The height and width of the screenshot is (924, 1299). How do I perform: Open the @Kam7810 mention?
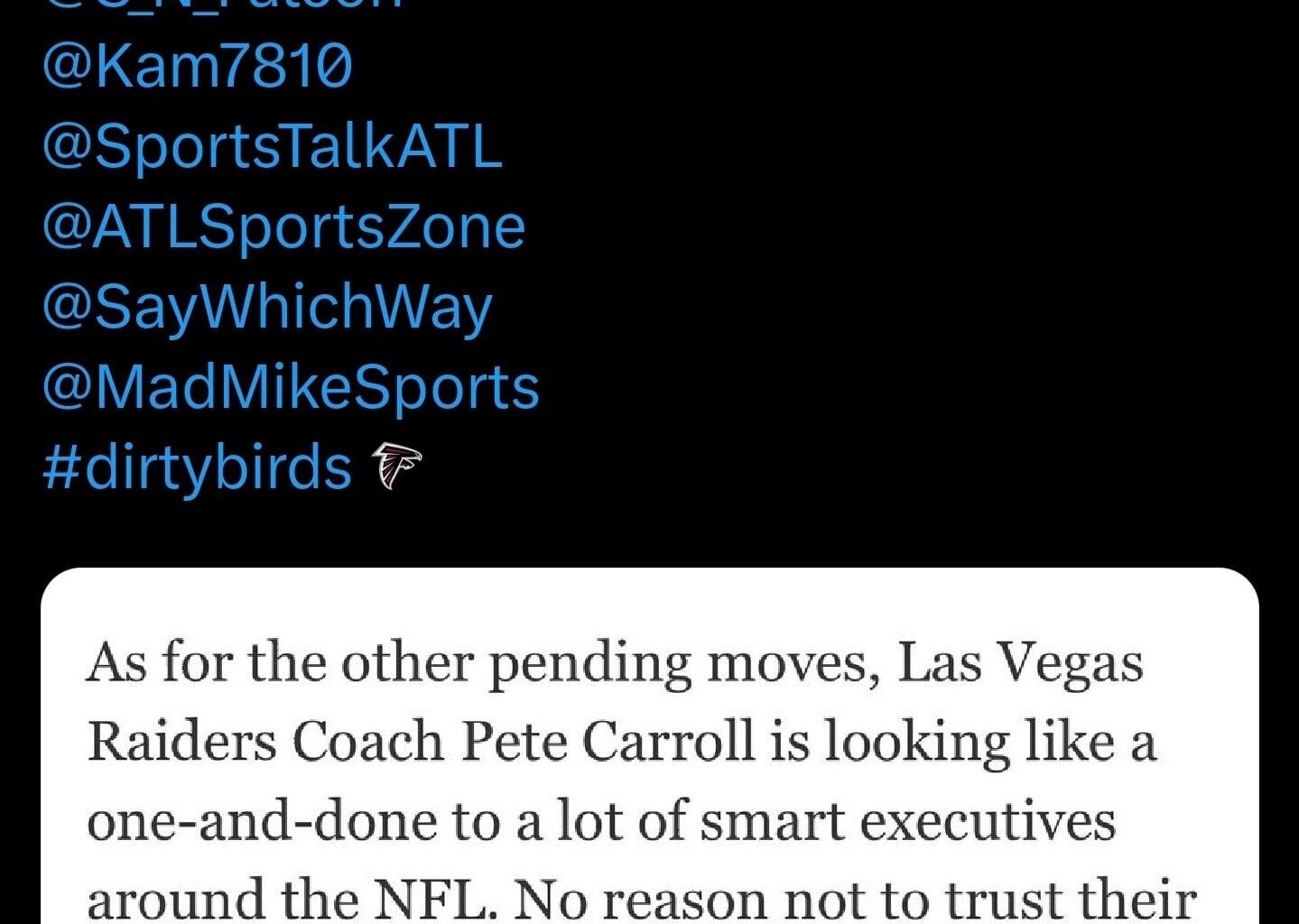(x=197, y=68)
